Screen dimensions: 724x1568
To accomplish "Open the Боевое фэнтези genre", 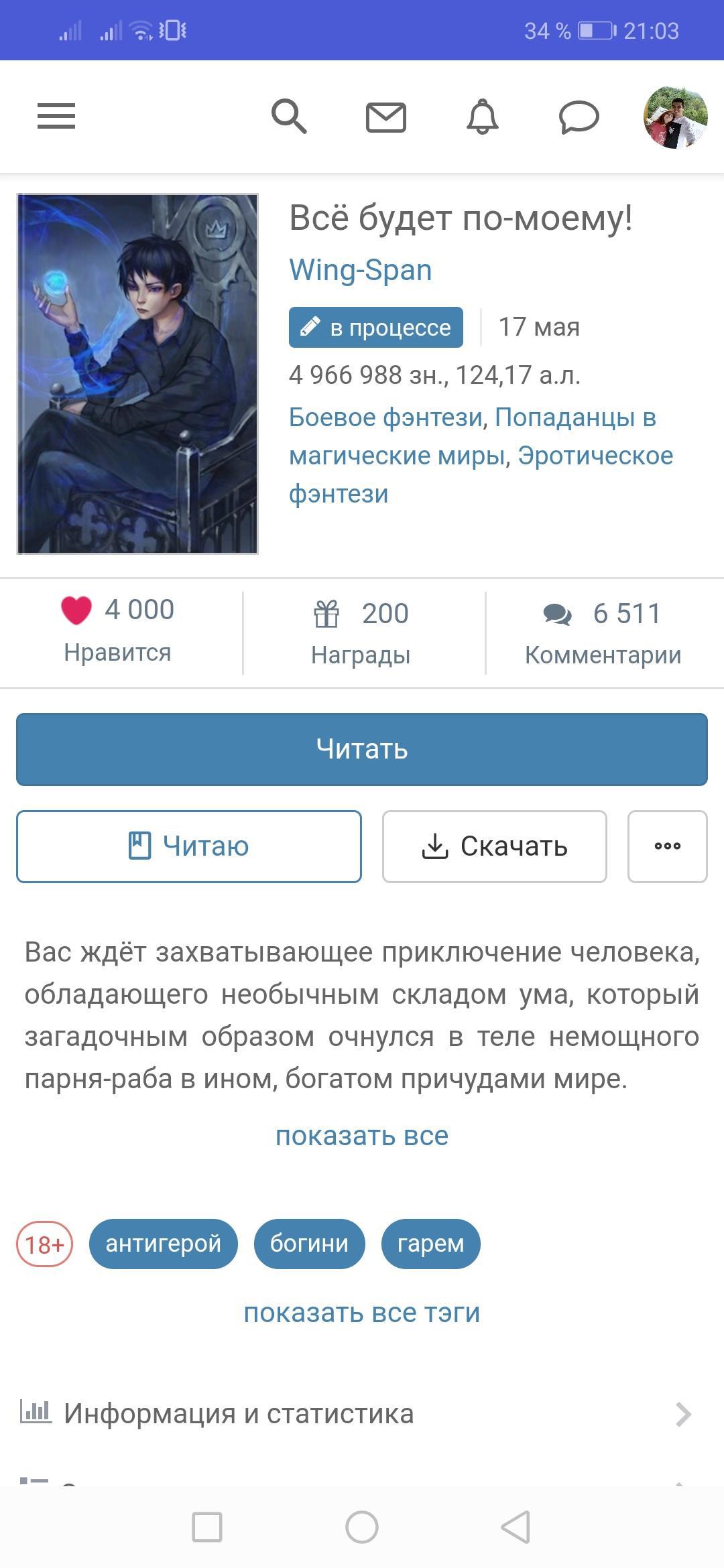I will 385,417.
